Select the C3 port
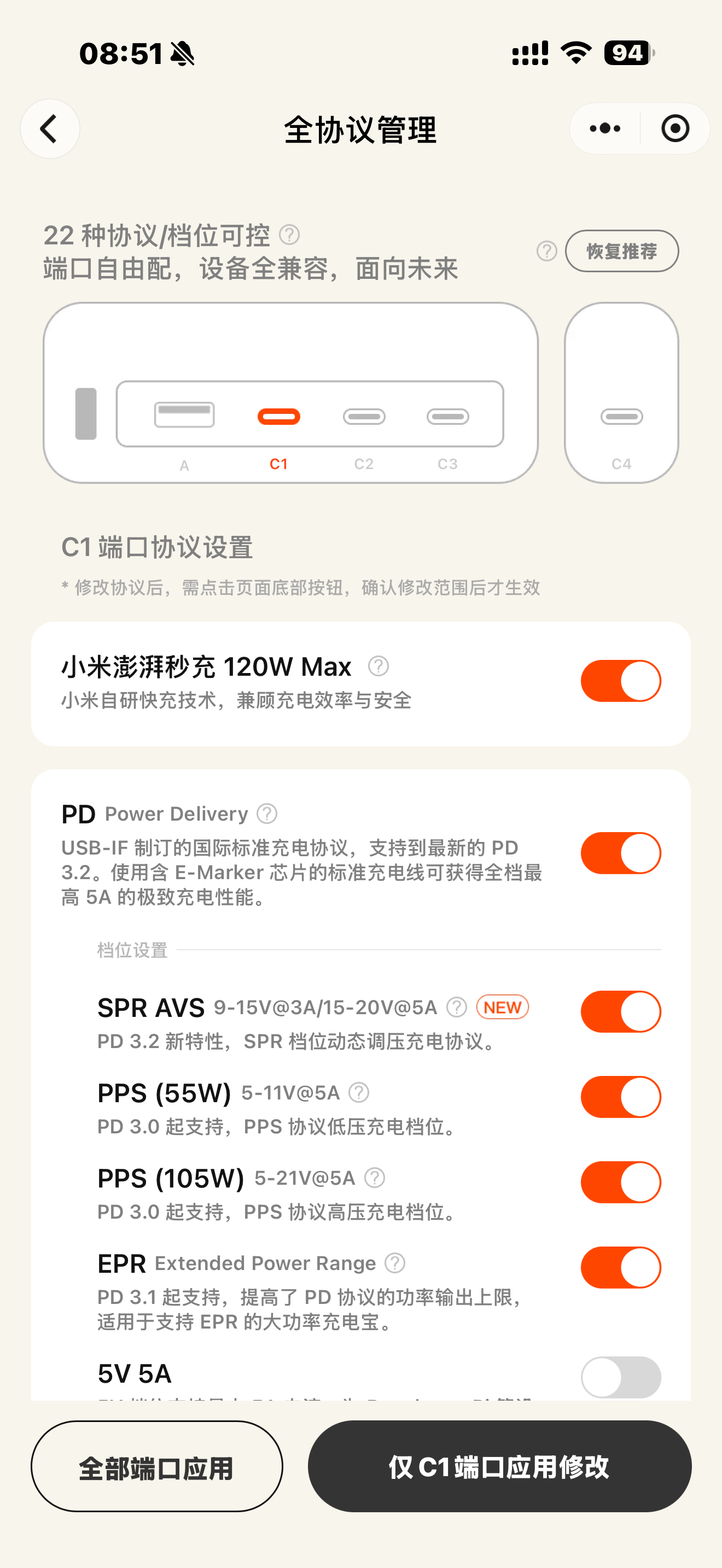The height and width of the screenshot is (1568, 722). tap(448, 417)
